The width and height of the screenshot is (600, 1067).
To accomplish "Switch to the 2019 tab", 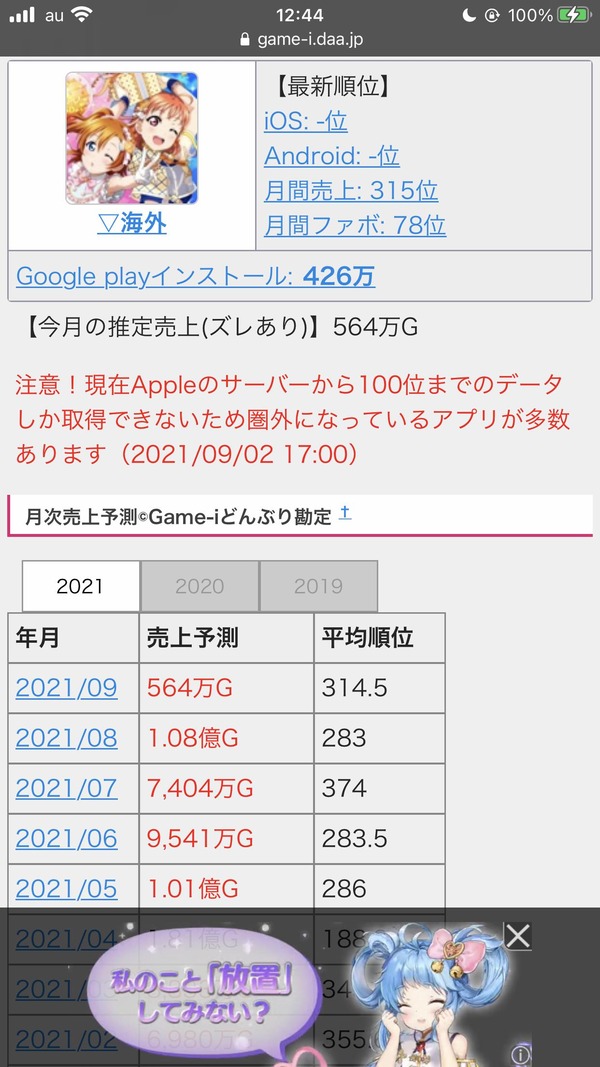I will pyautogui.click(x=318, y=586).
